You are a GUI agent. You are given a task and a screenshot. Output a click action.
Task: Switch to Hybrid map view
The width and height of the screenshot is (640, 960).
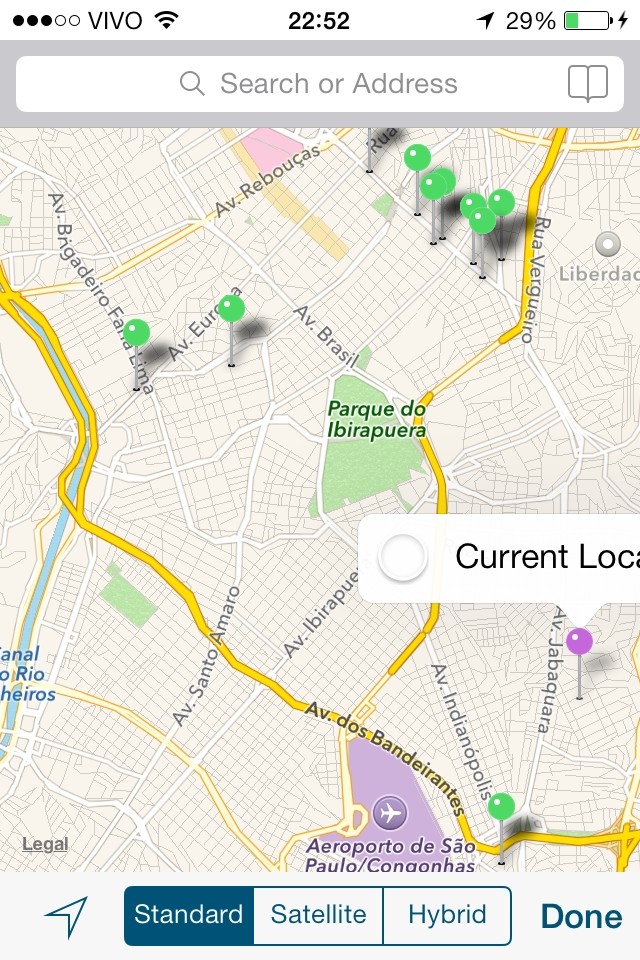(x=447, y=915)
